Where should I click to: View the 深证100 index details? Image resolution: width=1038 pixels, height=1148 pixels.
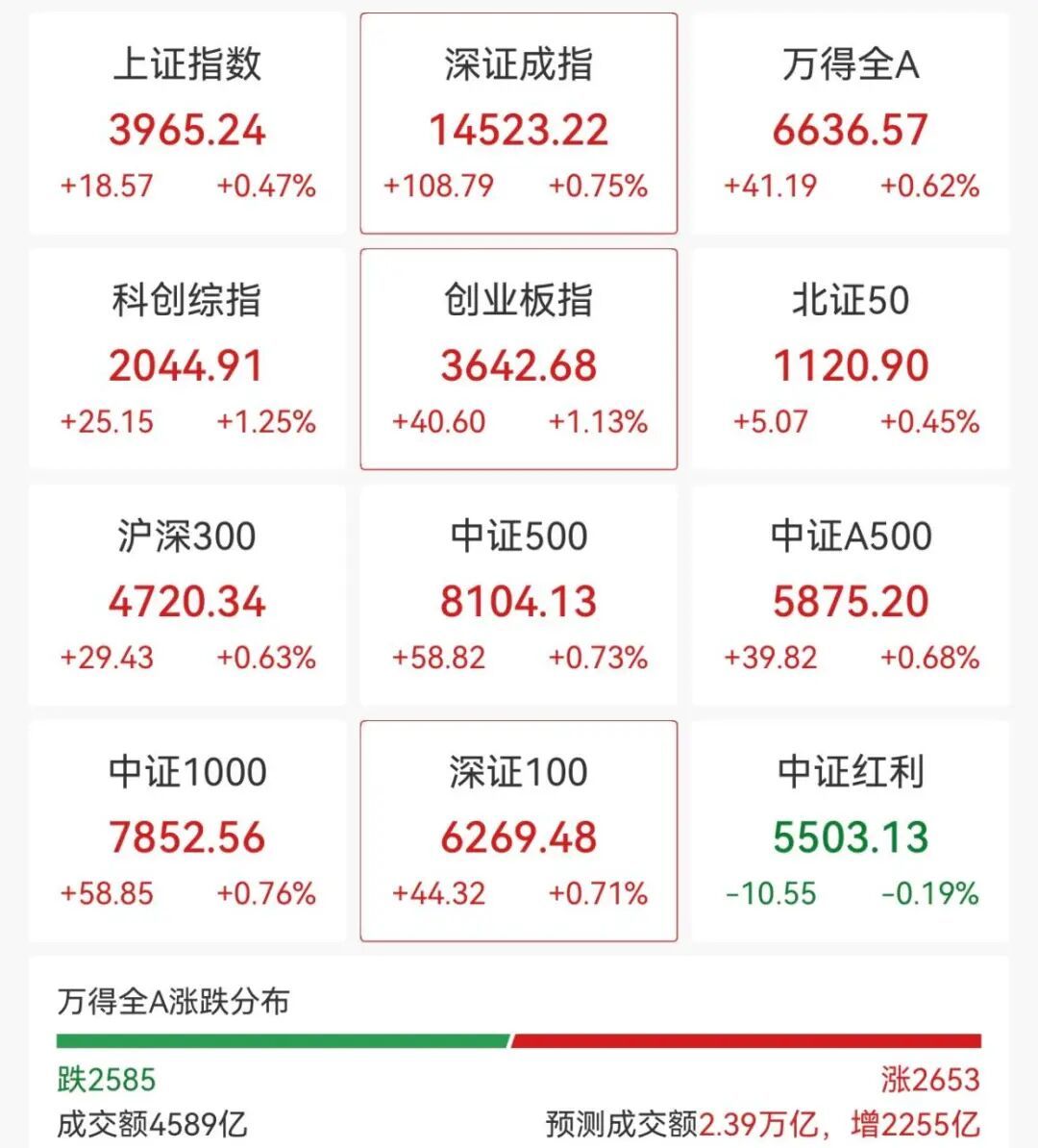pos(518,831)
